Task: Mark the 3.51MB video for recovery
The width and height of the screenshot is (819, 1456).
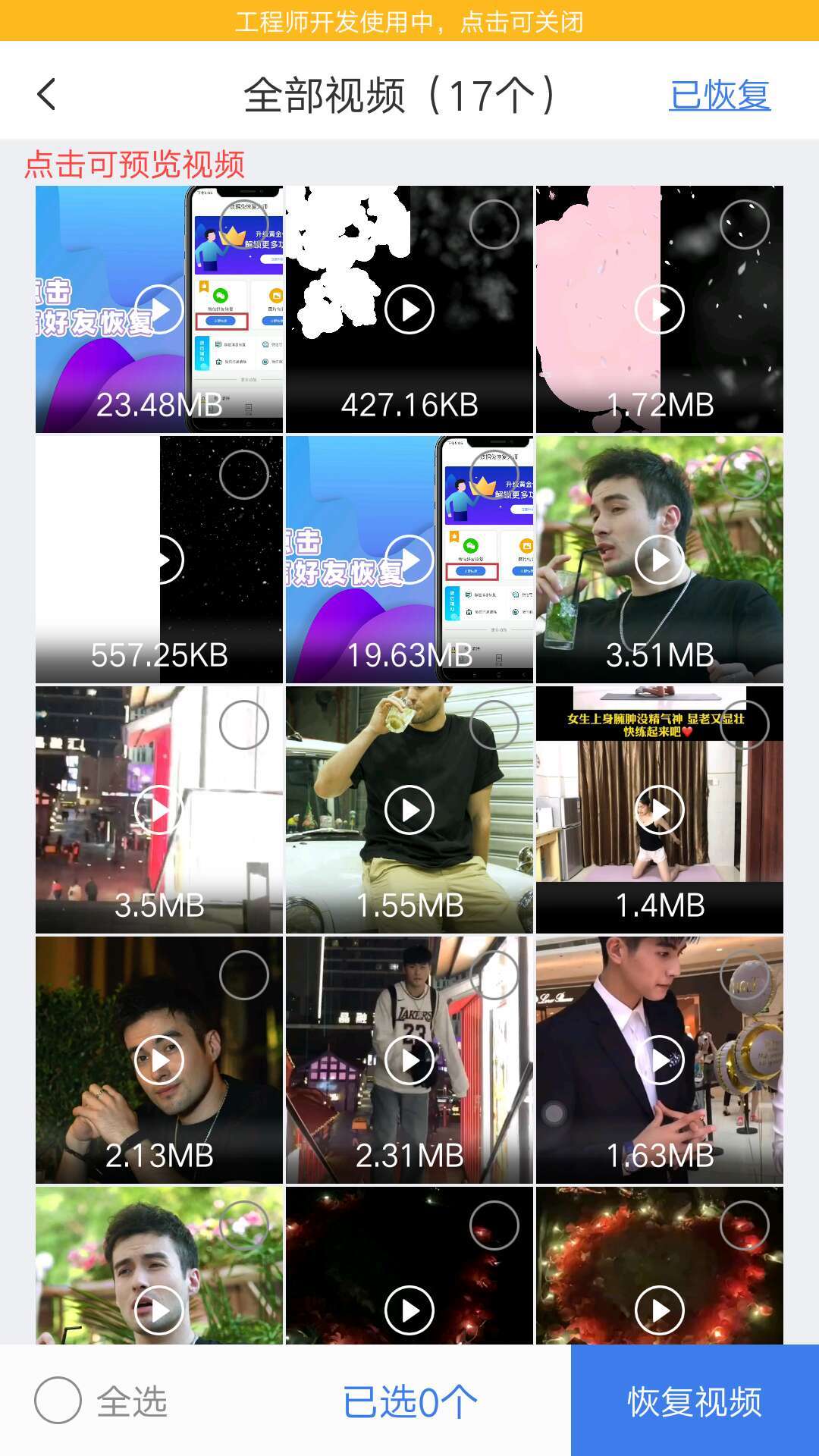Action: point(744,475)
